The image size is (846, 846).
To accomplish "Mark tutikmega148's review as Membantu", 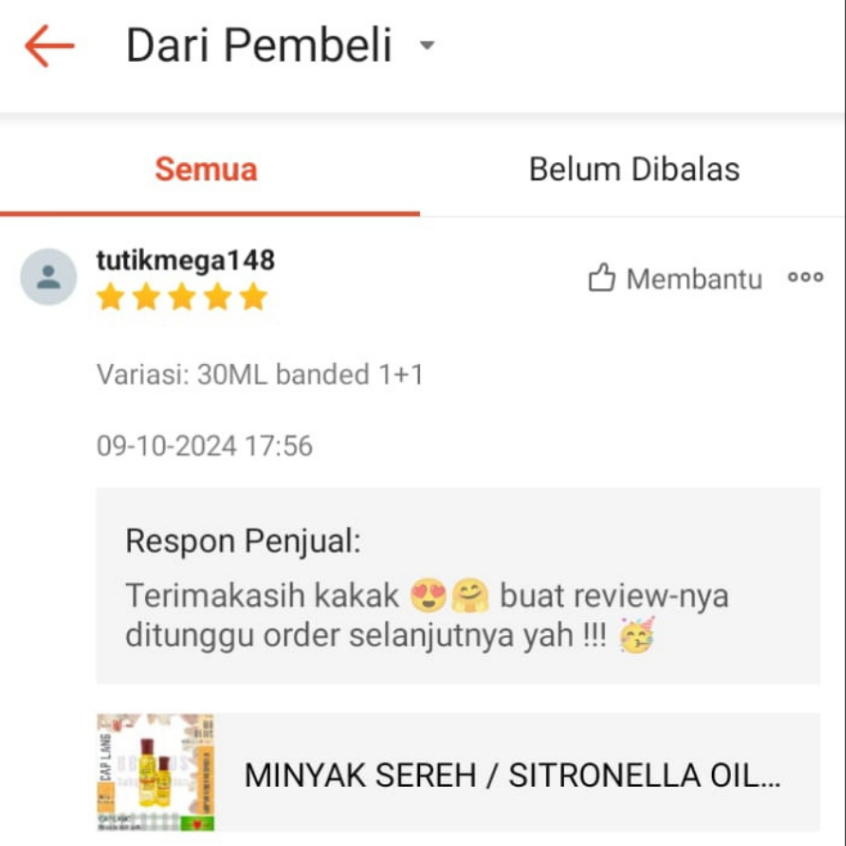I will (x=675, y=279).
